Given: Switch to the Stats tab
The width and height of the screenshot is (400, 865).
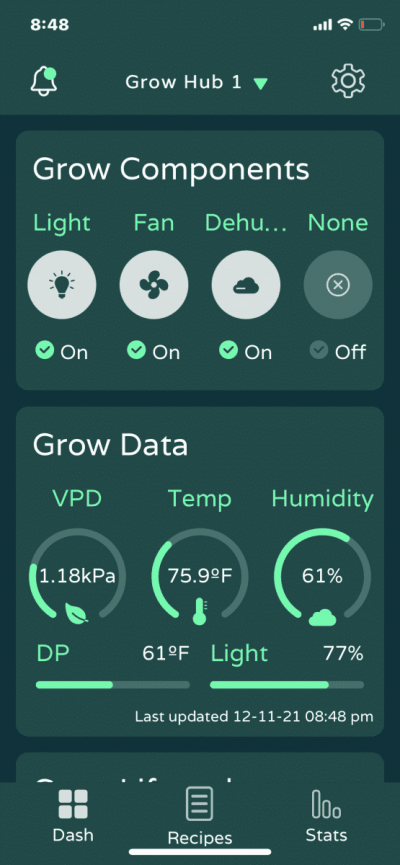Looking at the screenshot, I should click(x=327, y=816).
